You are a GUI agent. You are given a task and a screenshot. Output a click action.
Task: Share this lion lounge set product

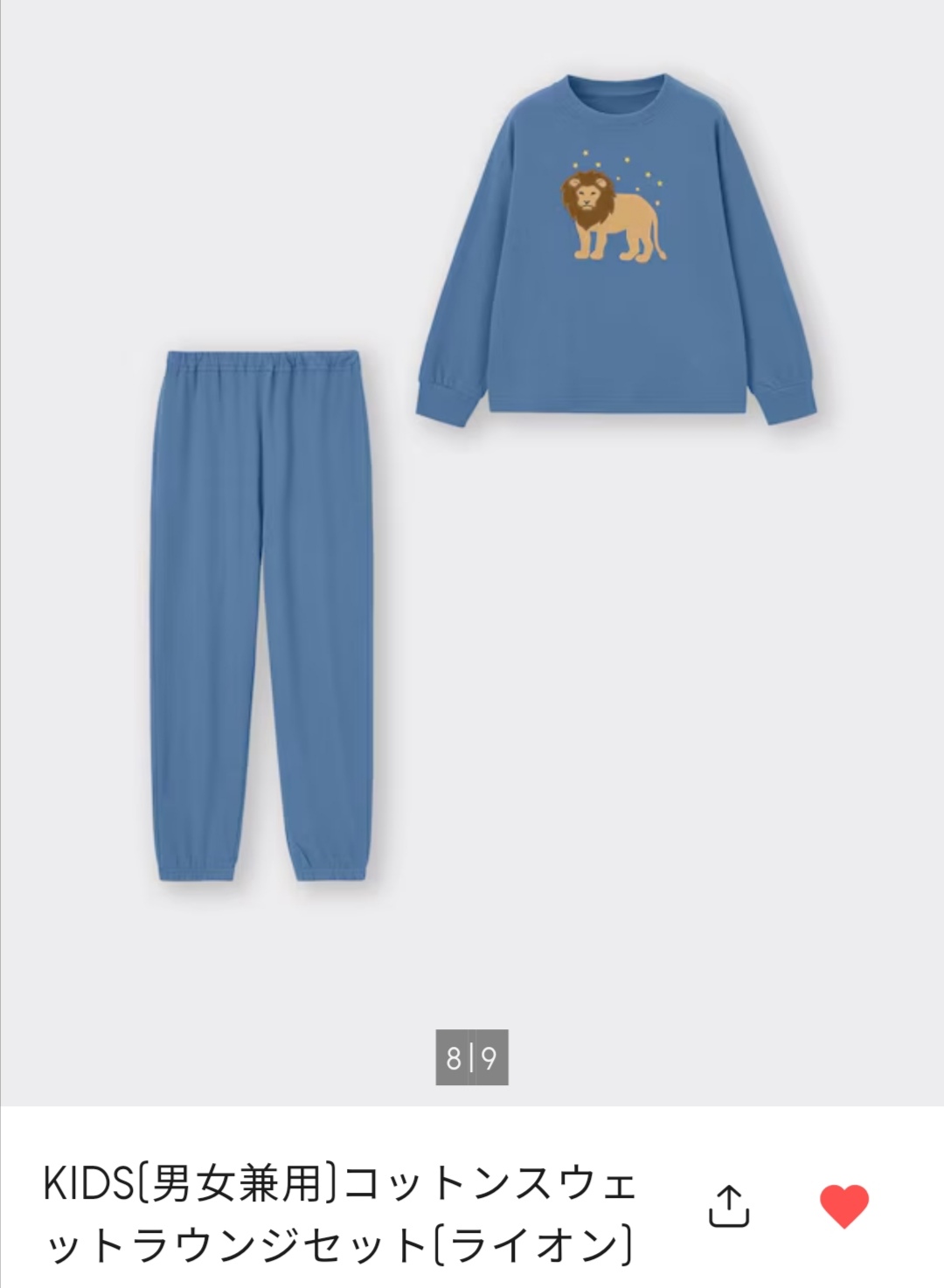coord(728,1207)
